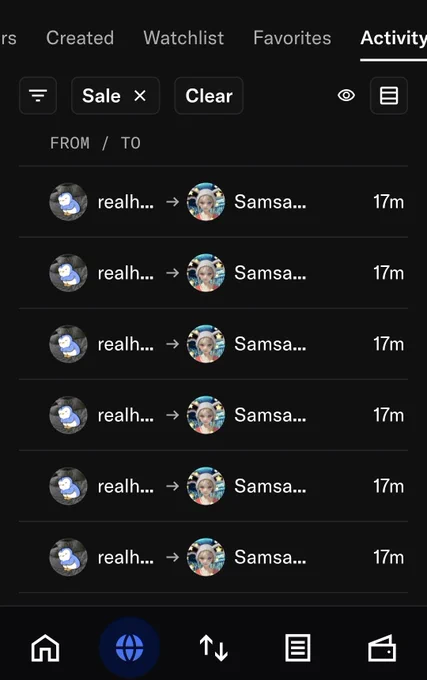
Task: Toggle the eye visibility icon
Action: (x=346, y=95)
